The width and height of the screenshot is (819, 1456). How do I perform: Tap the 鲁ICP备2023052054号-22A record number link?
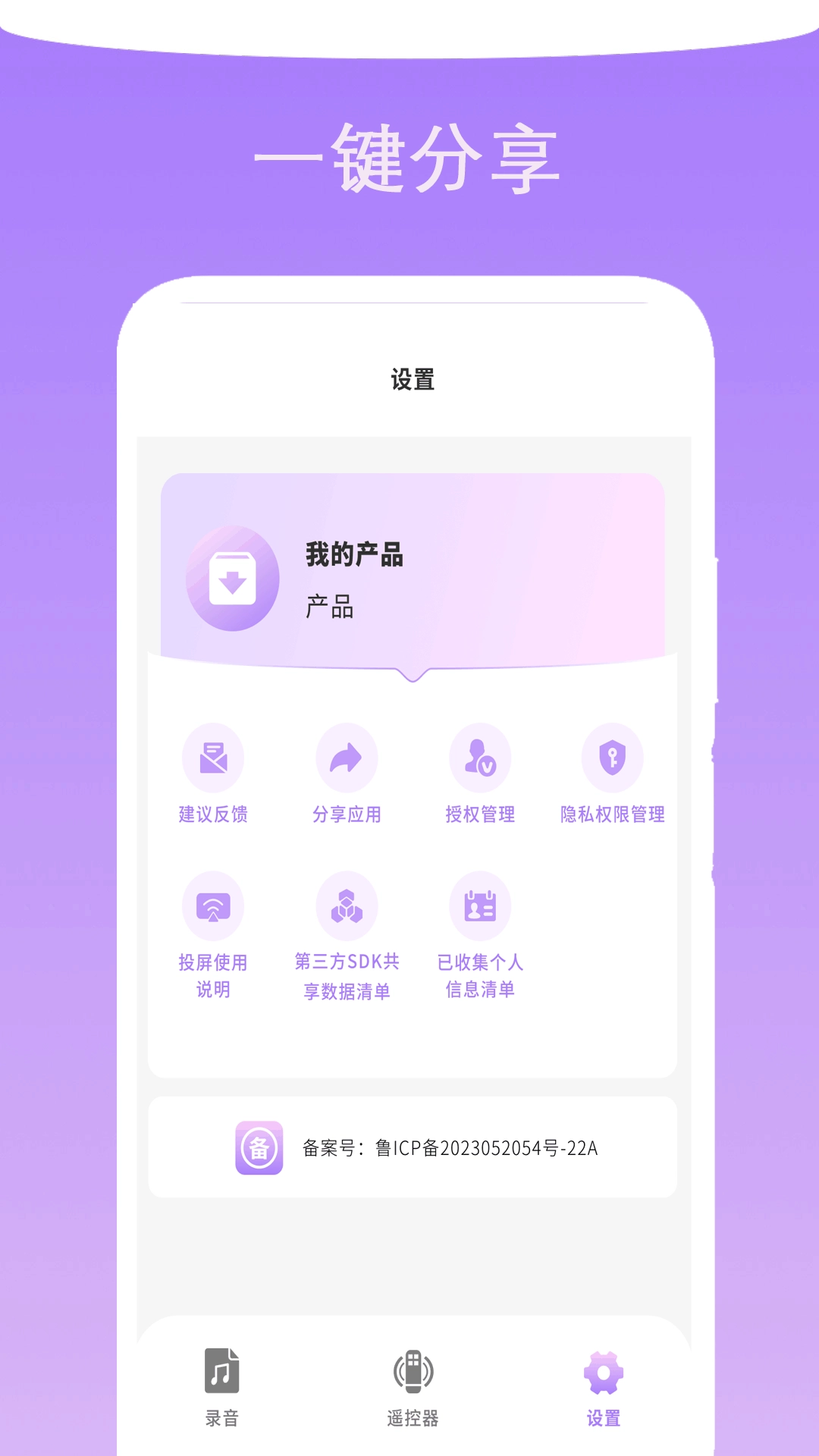pyautogui.click(x=452, y=1147)
